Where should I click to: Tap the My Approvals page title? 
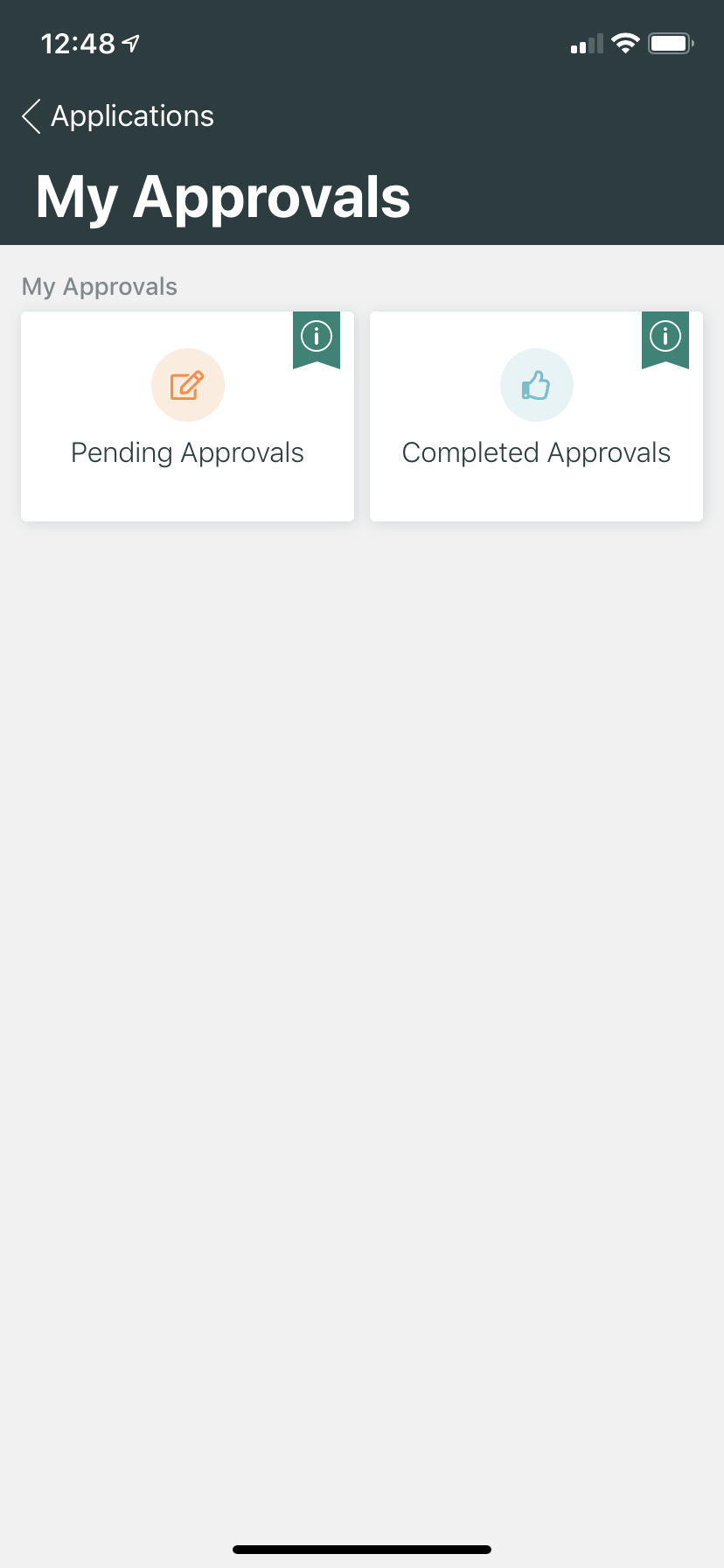pyautogui.click(x=222, y=196)
